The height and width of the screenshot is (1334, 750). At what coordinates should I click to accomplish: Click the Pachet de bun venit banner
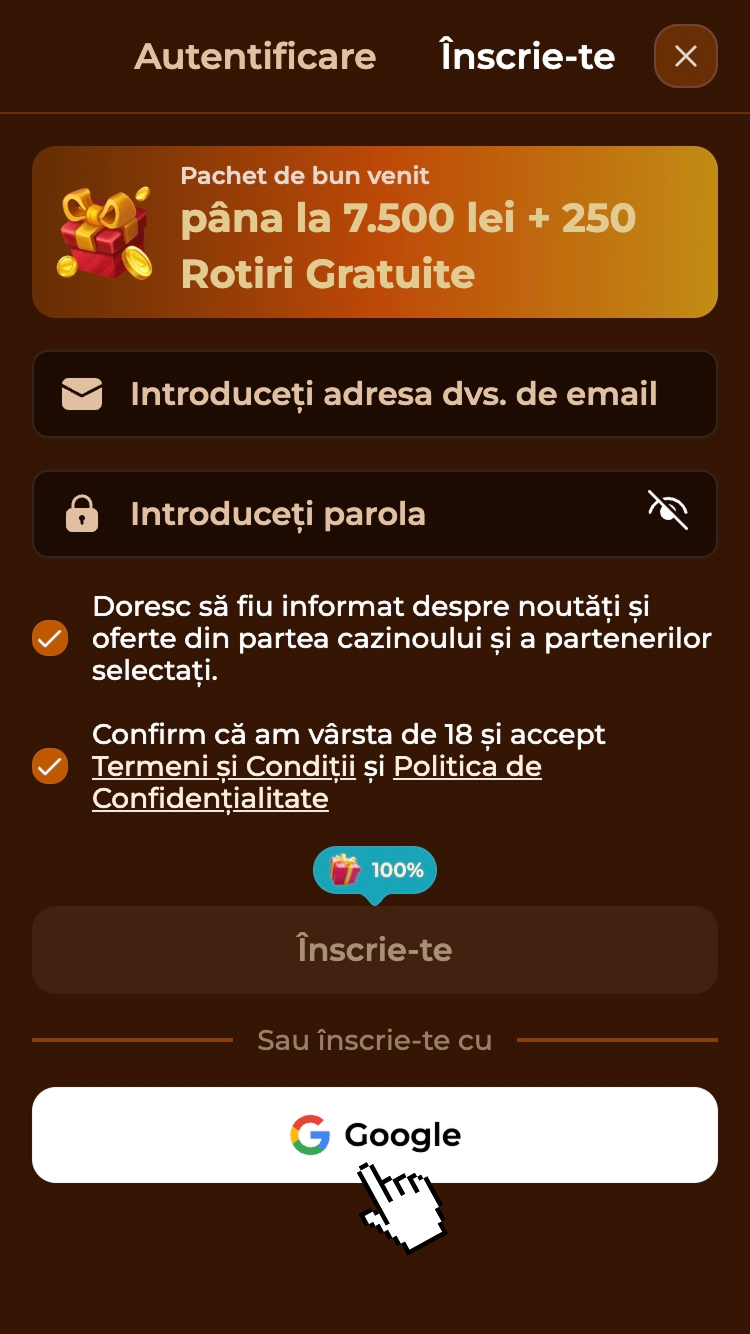coord(375,231)
